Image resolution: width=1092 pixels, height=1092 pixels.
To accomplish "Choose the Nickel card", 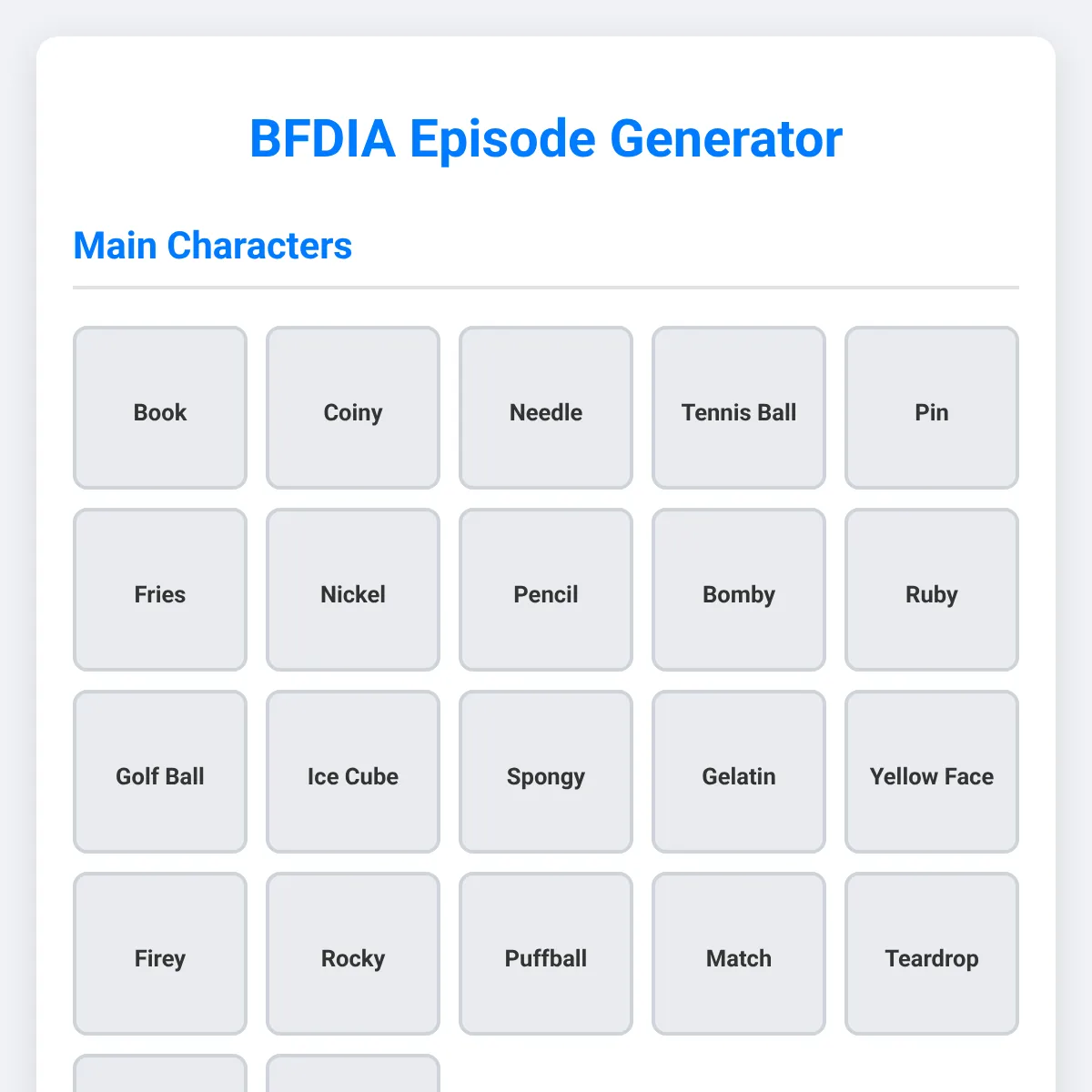I will tap(353, 590).
